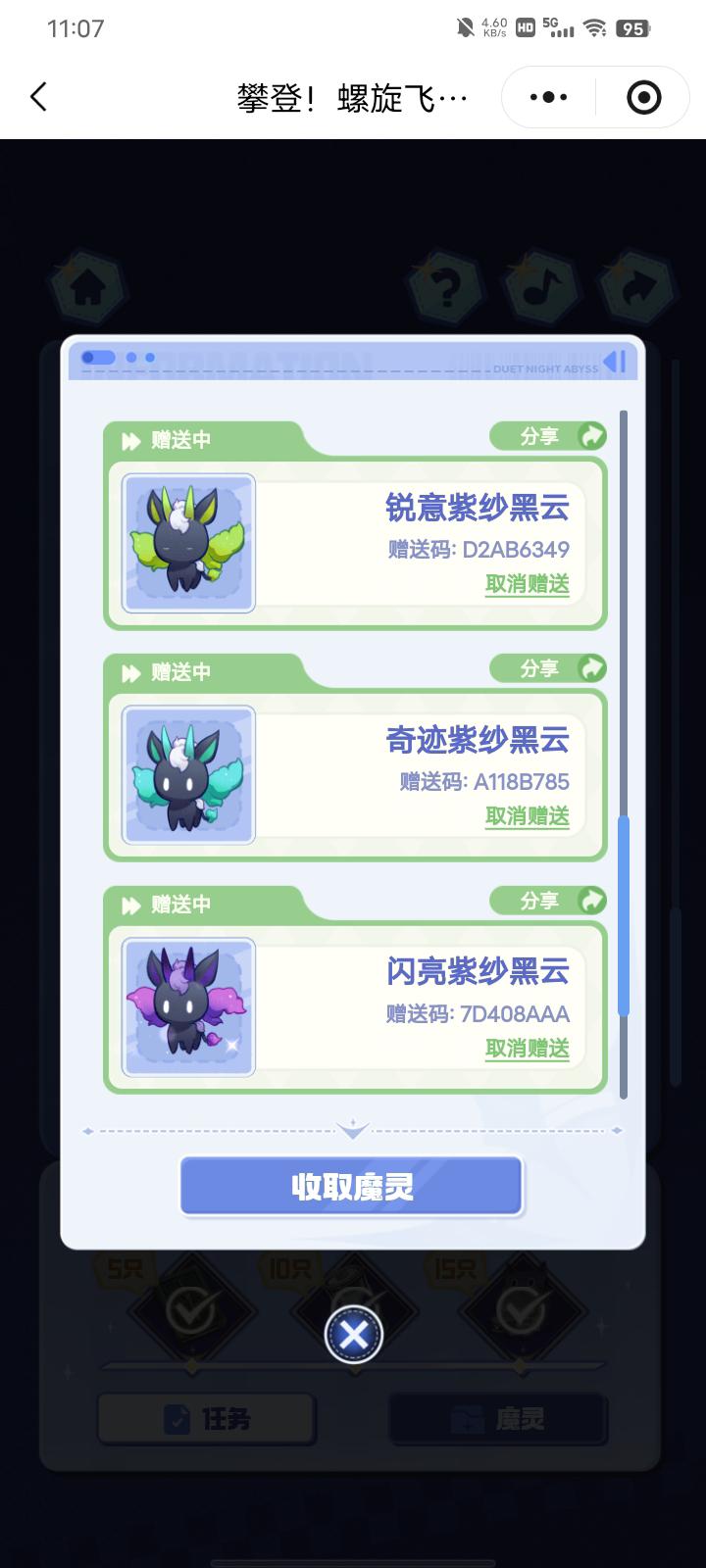This screenshot has width=706, height=1568.
Task: Cancel gifting 奇迹紫纱黑云
Action: pyautogui.click(x=528, y=816)
